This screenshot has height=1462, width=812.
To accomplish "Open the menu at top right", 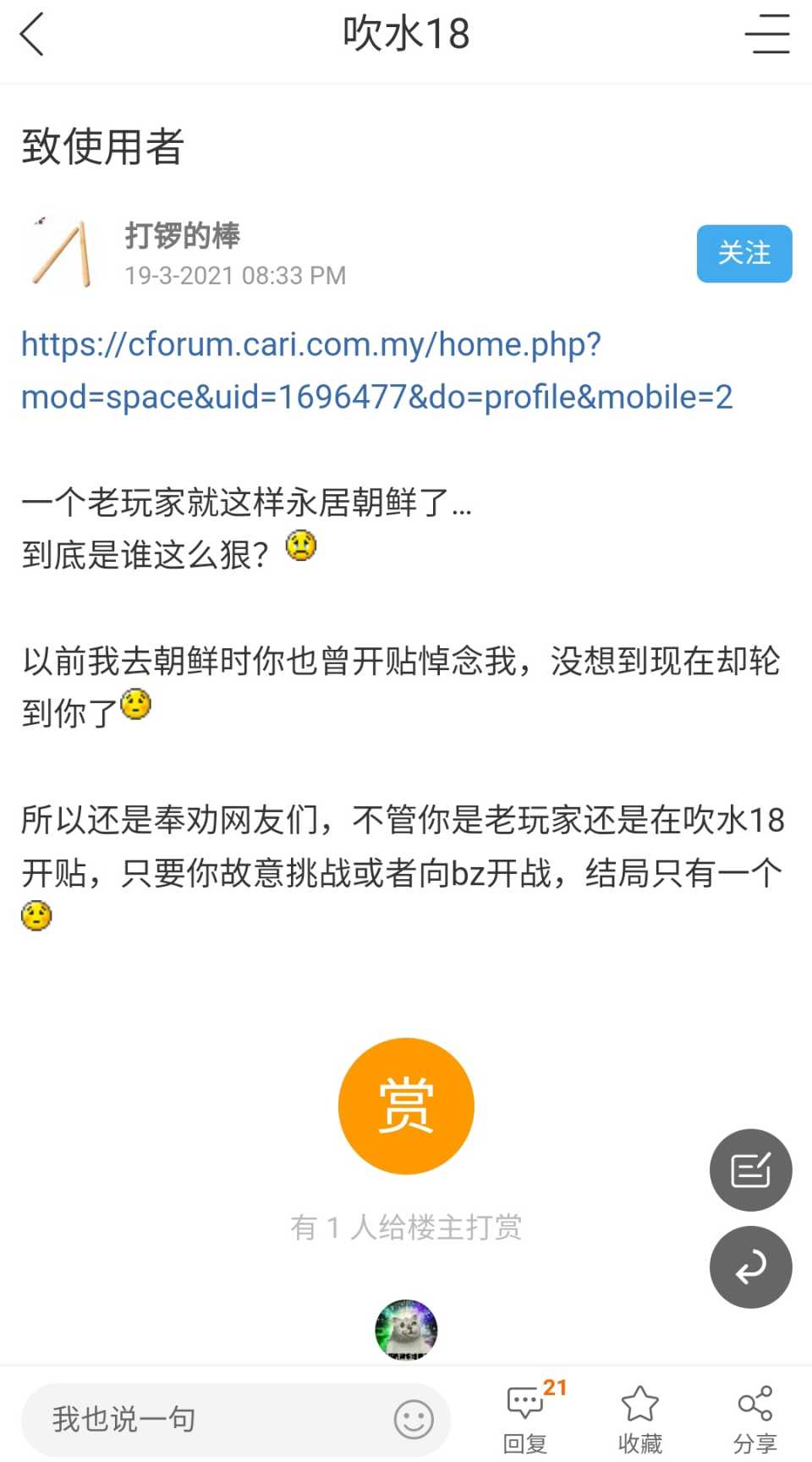I will 767,36.
